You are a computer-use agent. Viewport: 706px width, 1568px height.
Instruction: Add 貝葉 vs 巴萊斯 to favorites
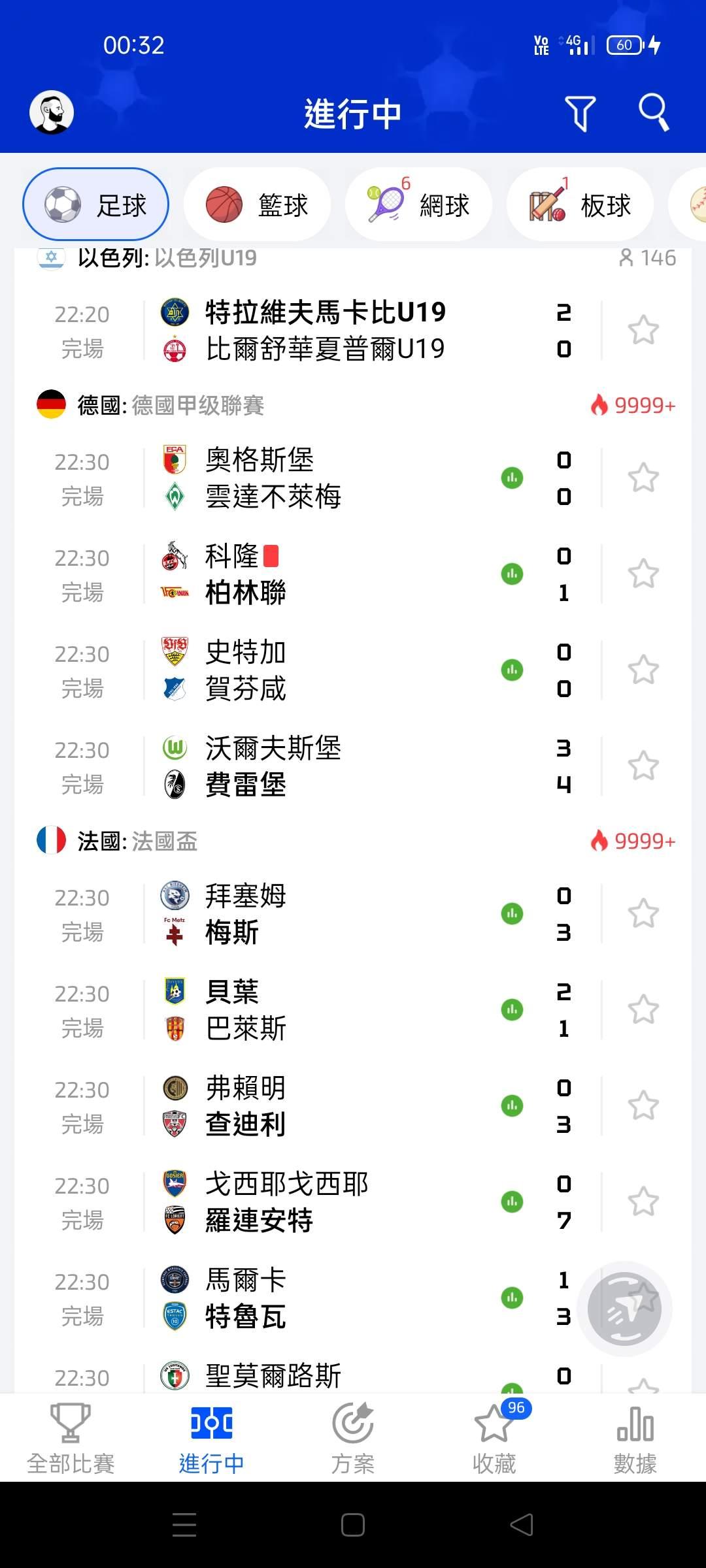(643, 1009)
